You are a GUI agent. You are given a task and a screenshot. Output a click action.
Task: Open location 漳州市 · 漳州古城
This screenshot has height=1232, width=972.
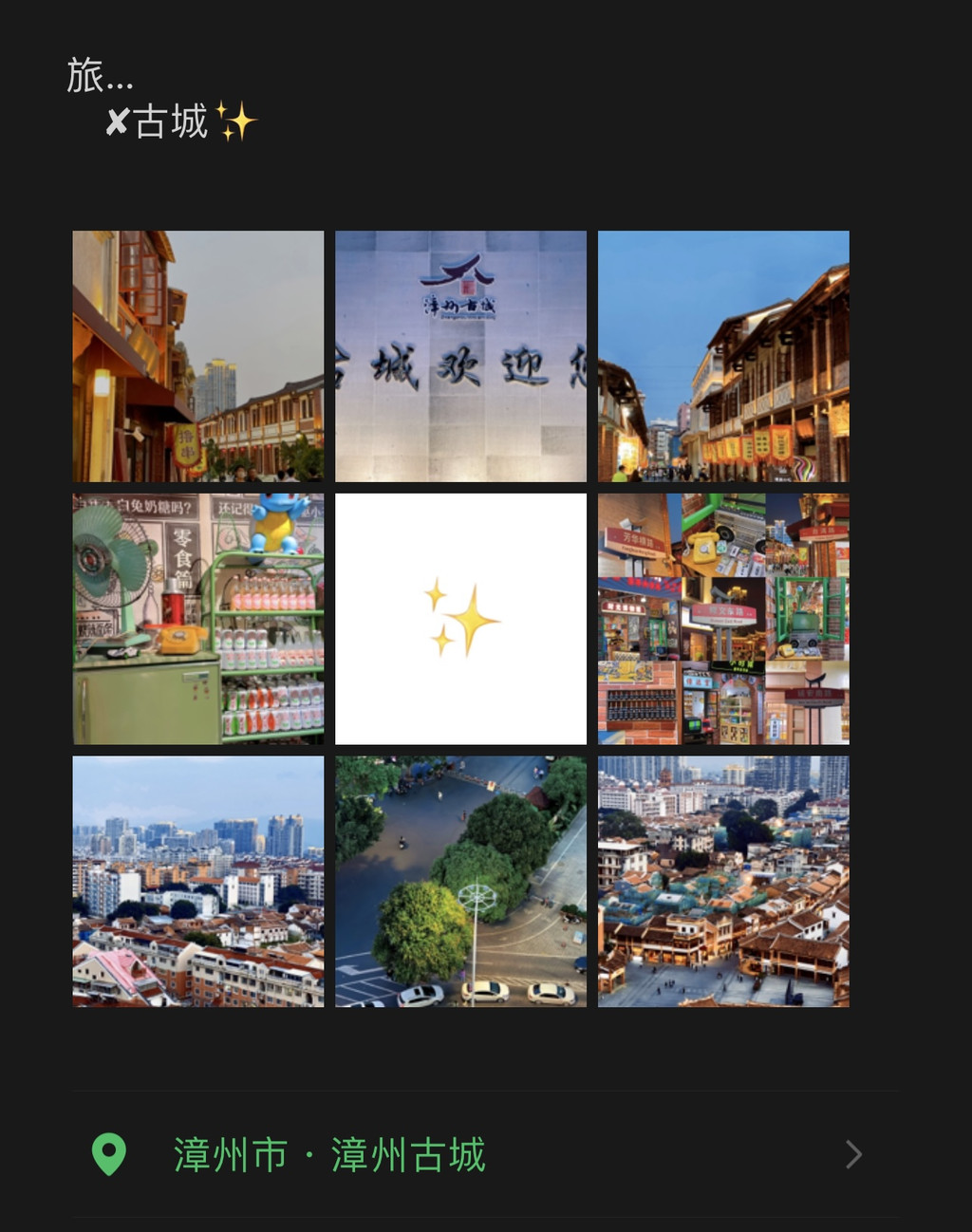pyautogui.click(x=328, y=1155)
